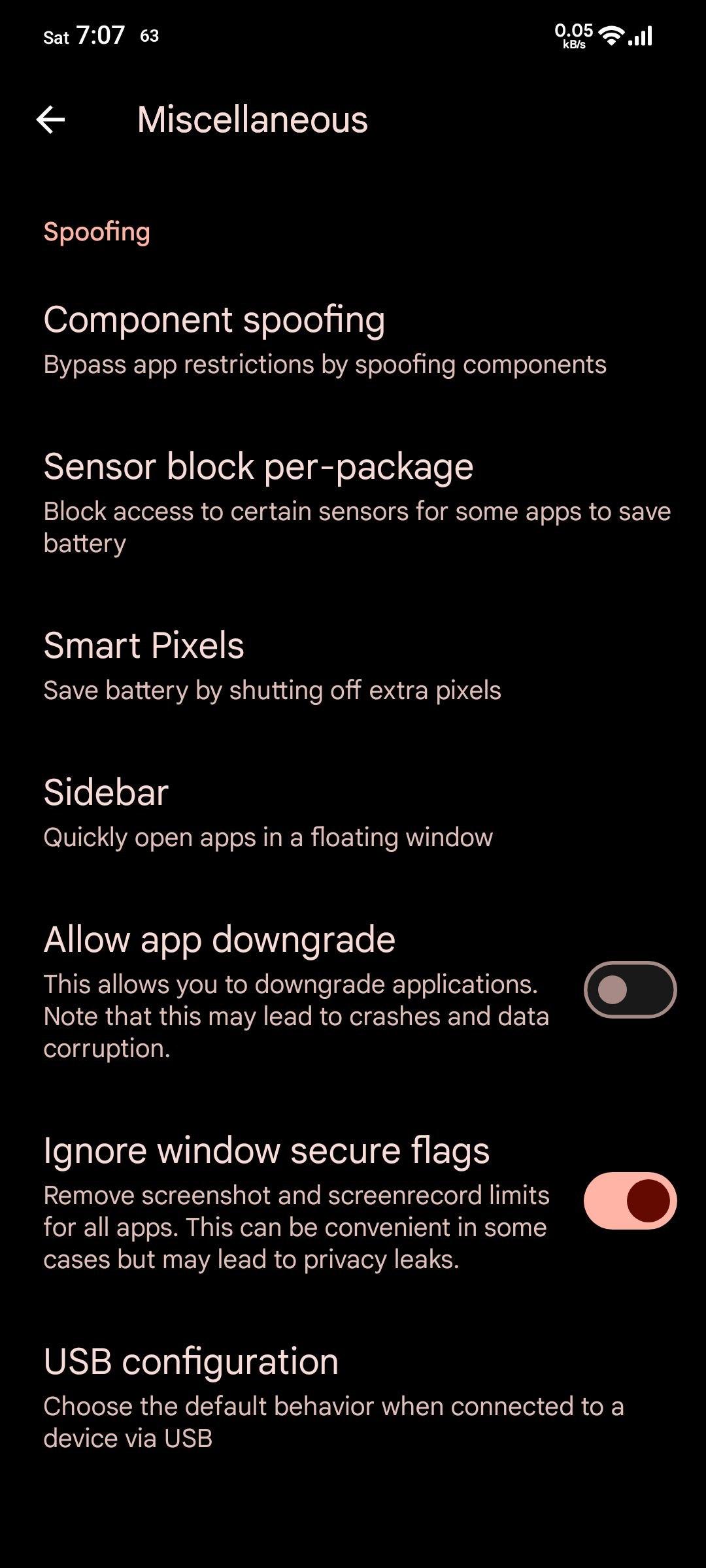Screen dimensions: 706x1568
Task: Open the Sidebar settings
Action: 353,813
